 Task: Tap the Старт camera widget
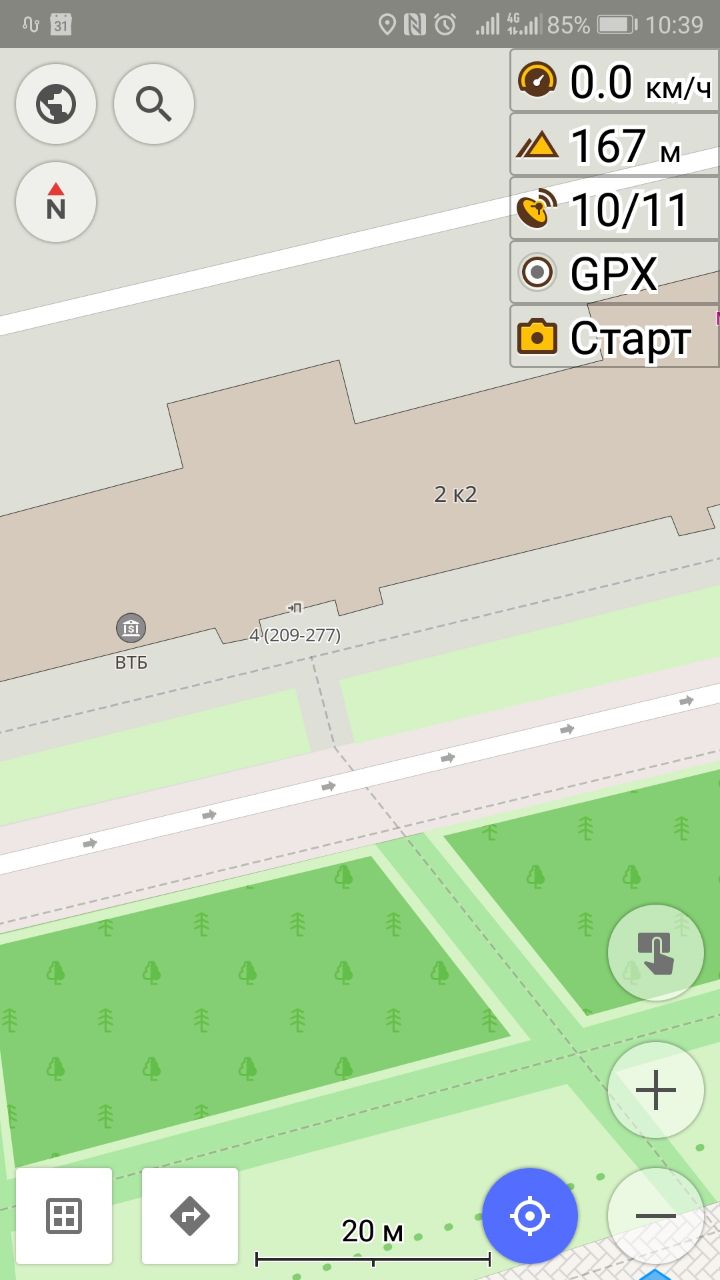coord(614,336)
